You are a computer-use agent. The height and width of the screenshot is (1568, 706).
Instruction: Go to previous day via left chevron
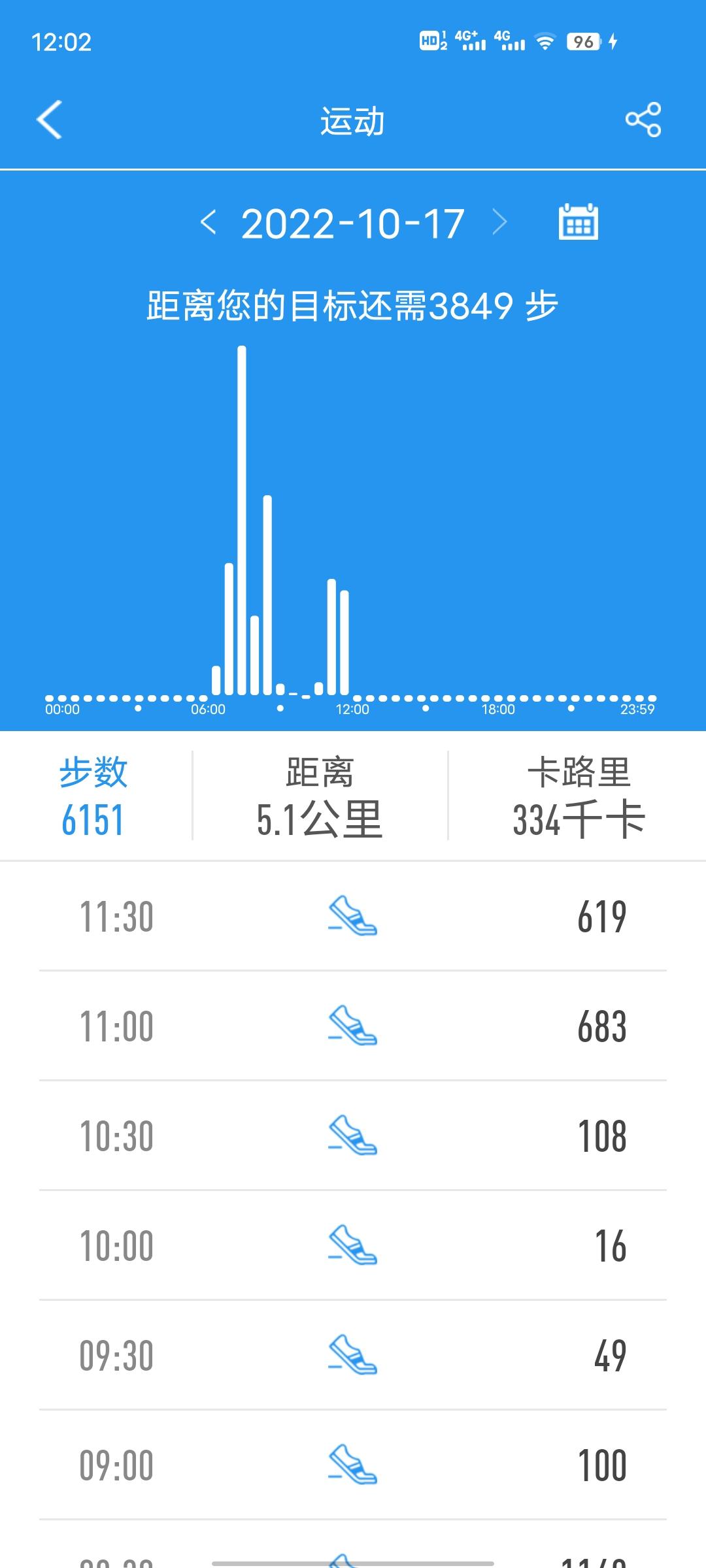208,223
